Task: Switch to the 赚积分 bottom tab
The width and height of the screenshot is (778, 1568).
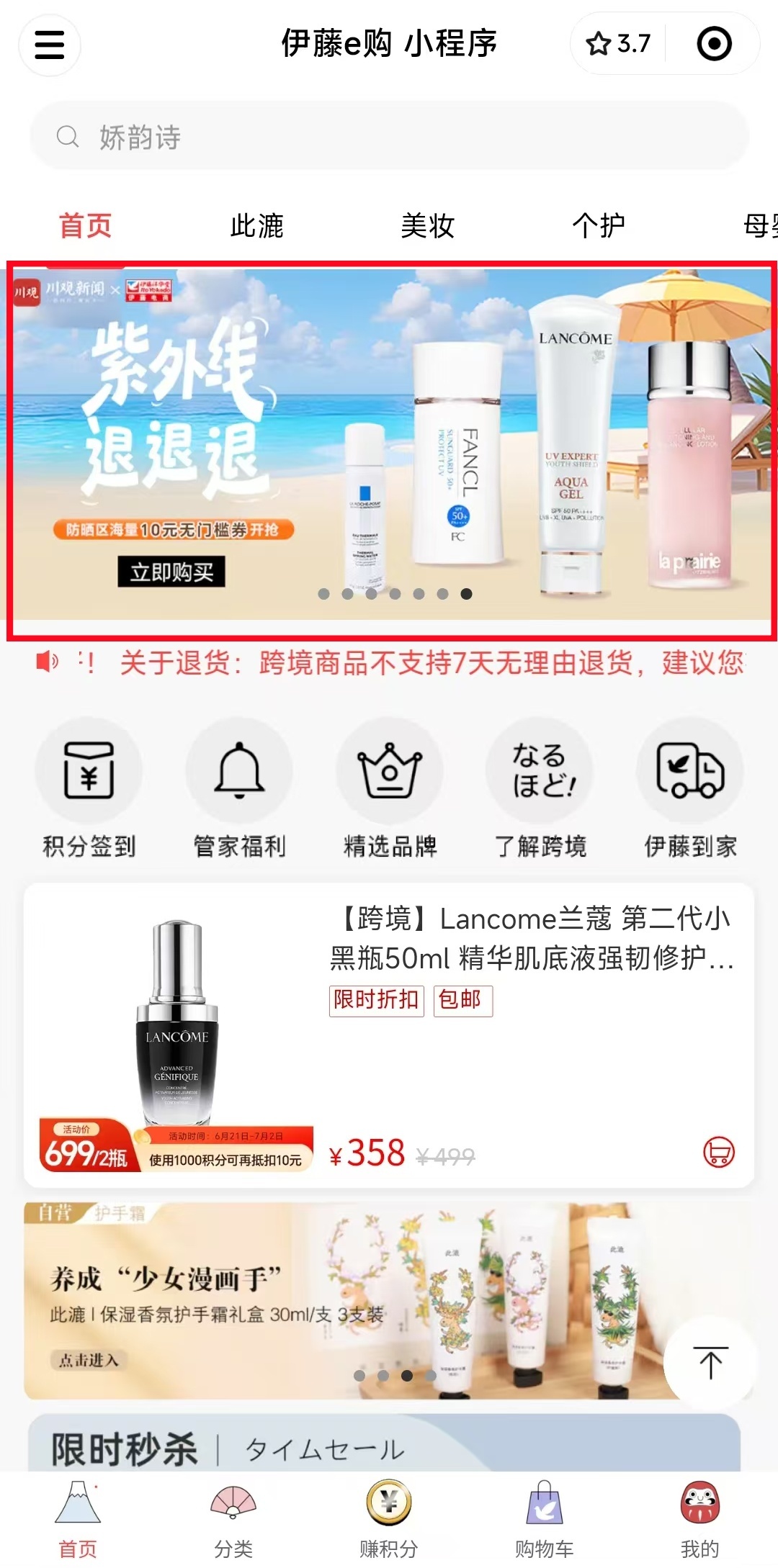Action: tap(389, 1519)
